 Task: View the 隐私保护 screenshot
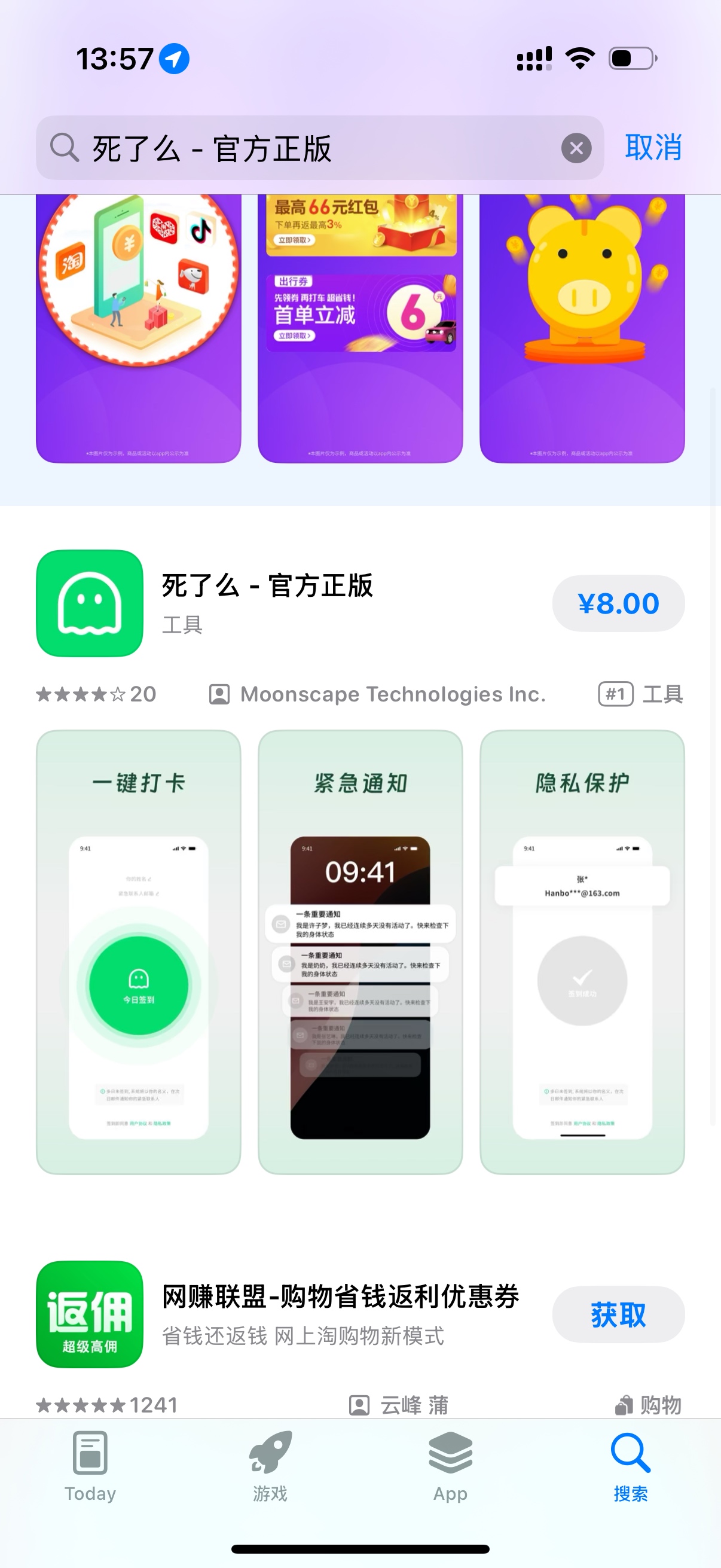[x=582, y=951]
